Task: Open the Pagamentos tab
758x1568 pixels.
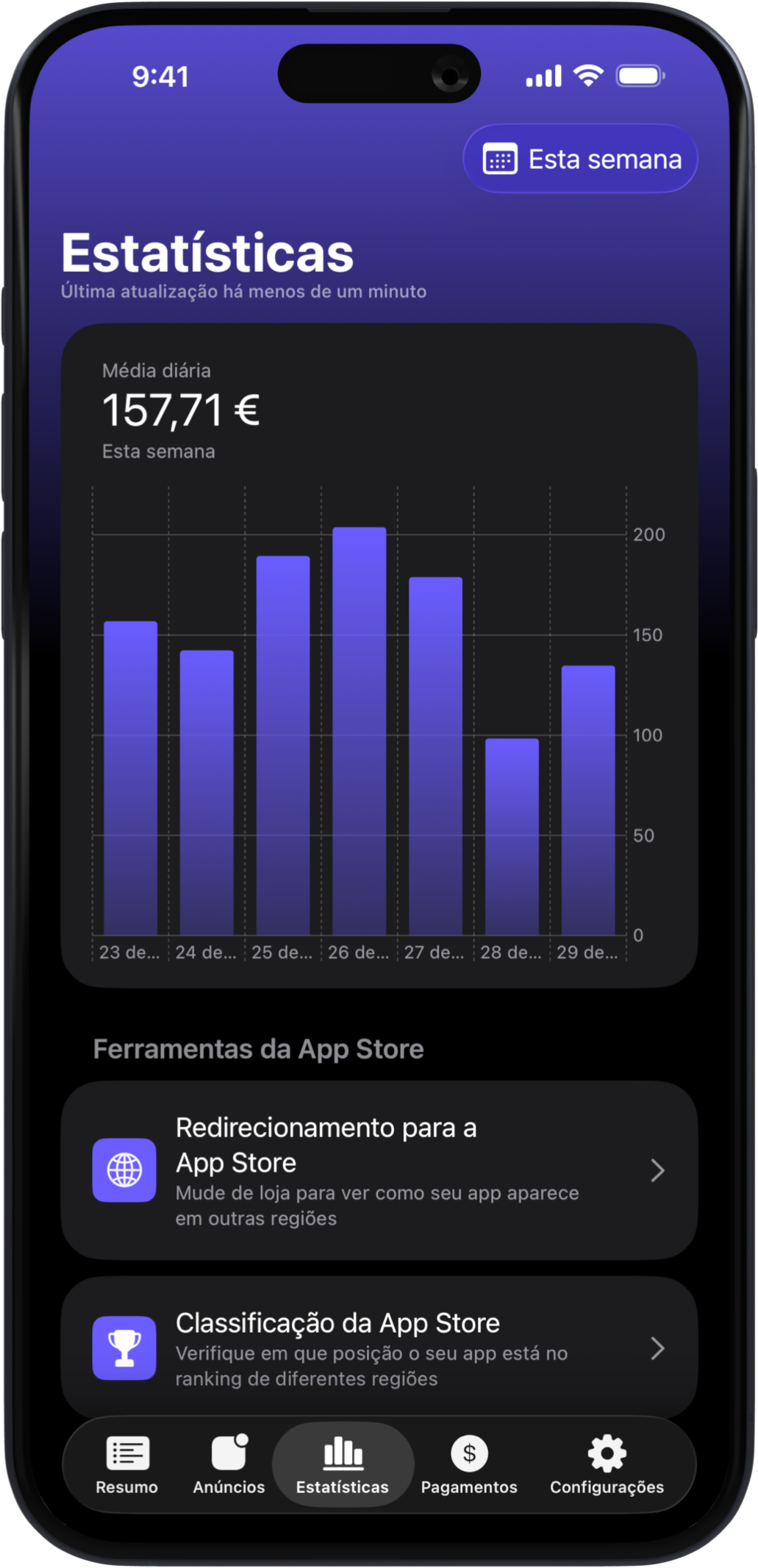Action: coord(469,1464)
